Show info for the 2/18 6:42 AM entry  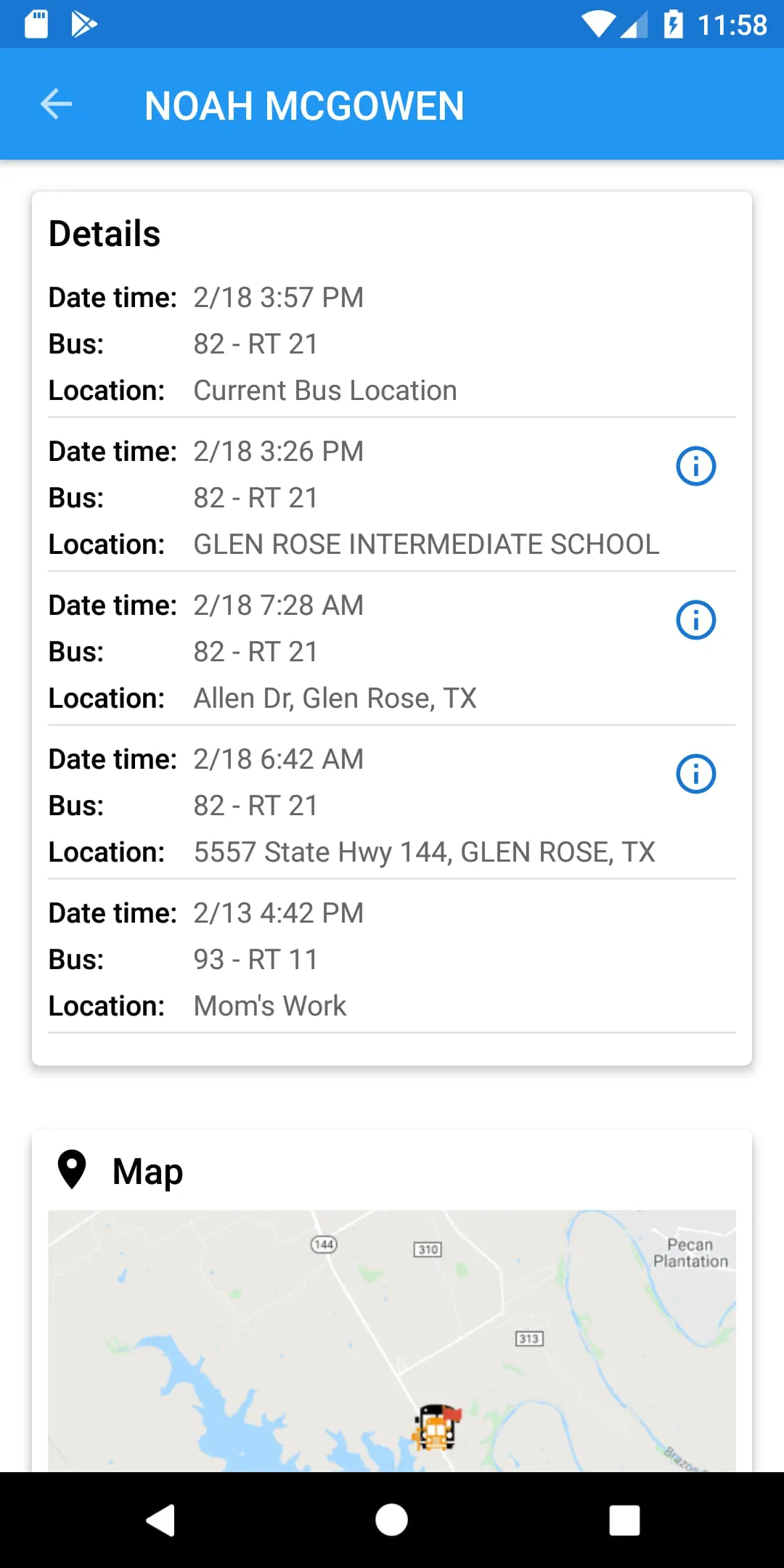pos(695,774)
